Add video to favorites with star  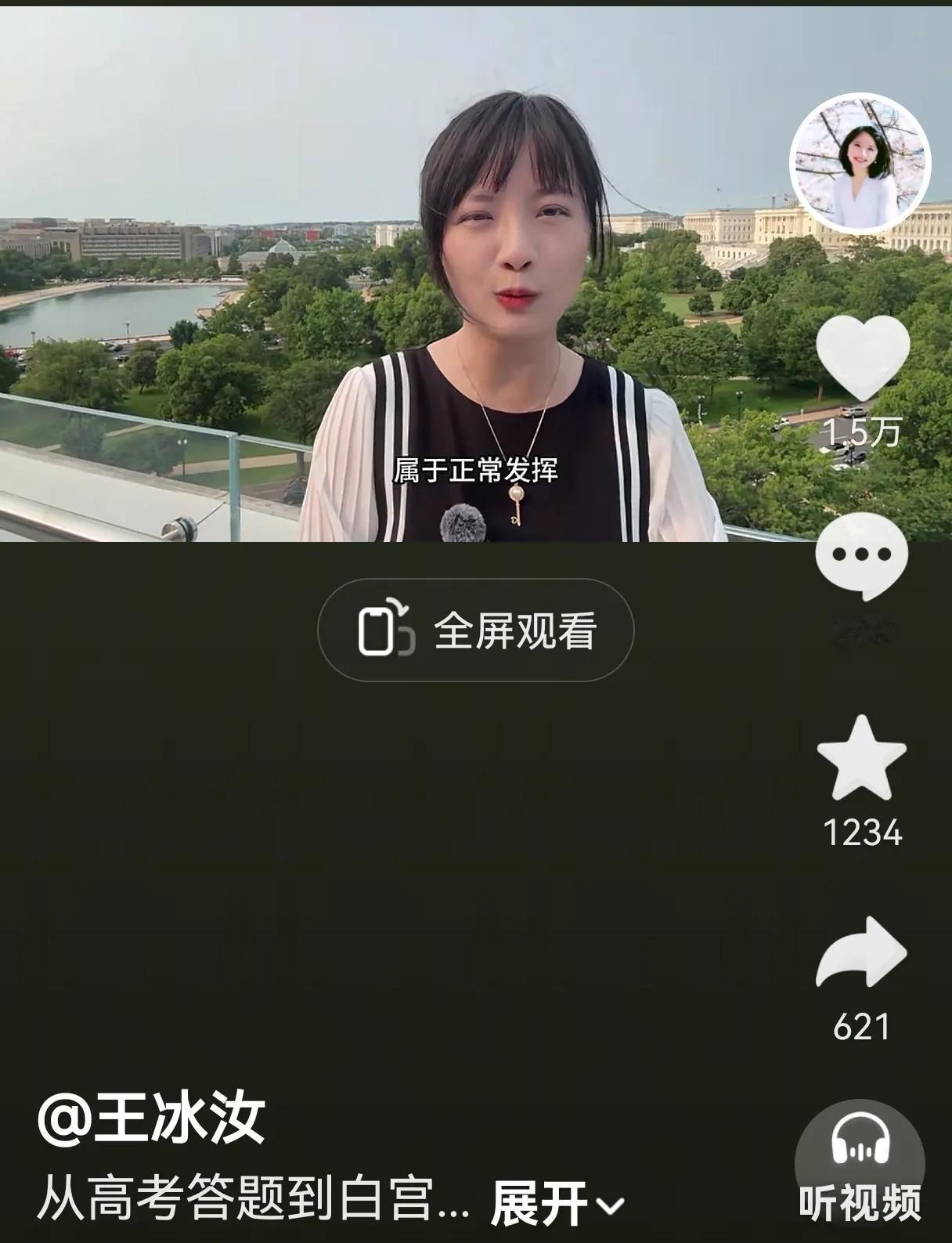pyautogui.click(x=861, y=760)
